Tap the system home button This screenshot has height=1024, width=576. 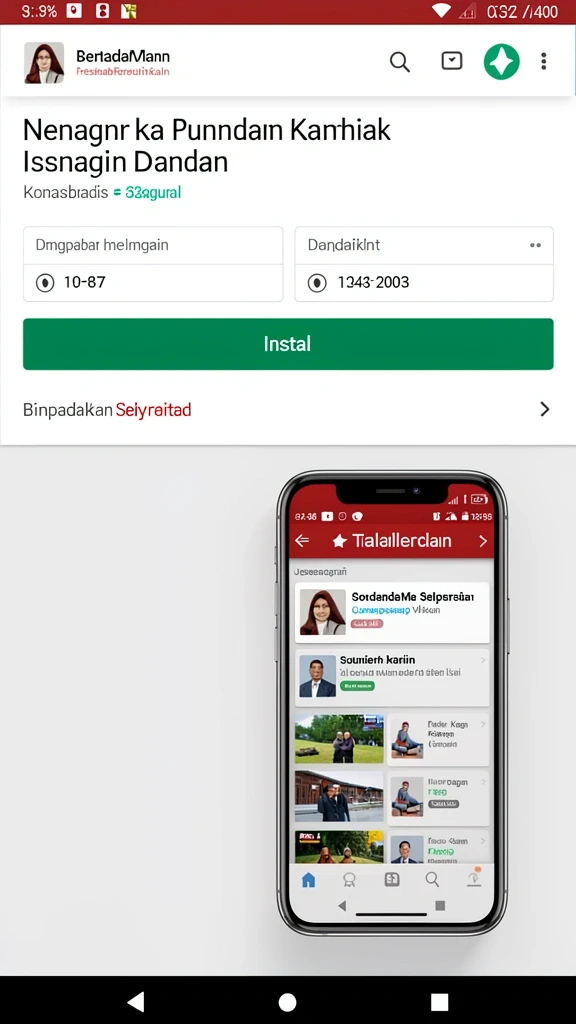pos(287,1001)
